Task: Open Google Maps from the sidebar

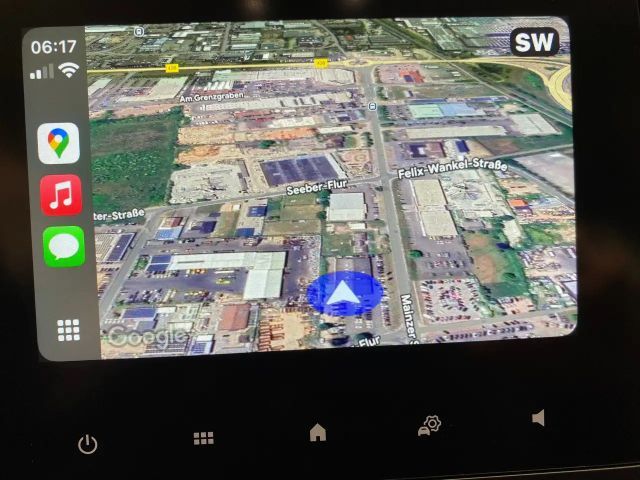Action: [x=59, y=143]
